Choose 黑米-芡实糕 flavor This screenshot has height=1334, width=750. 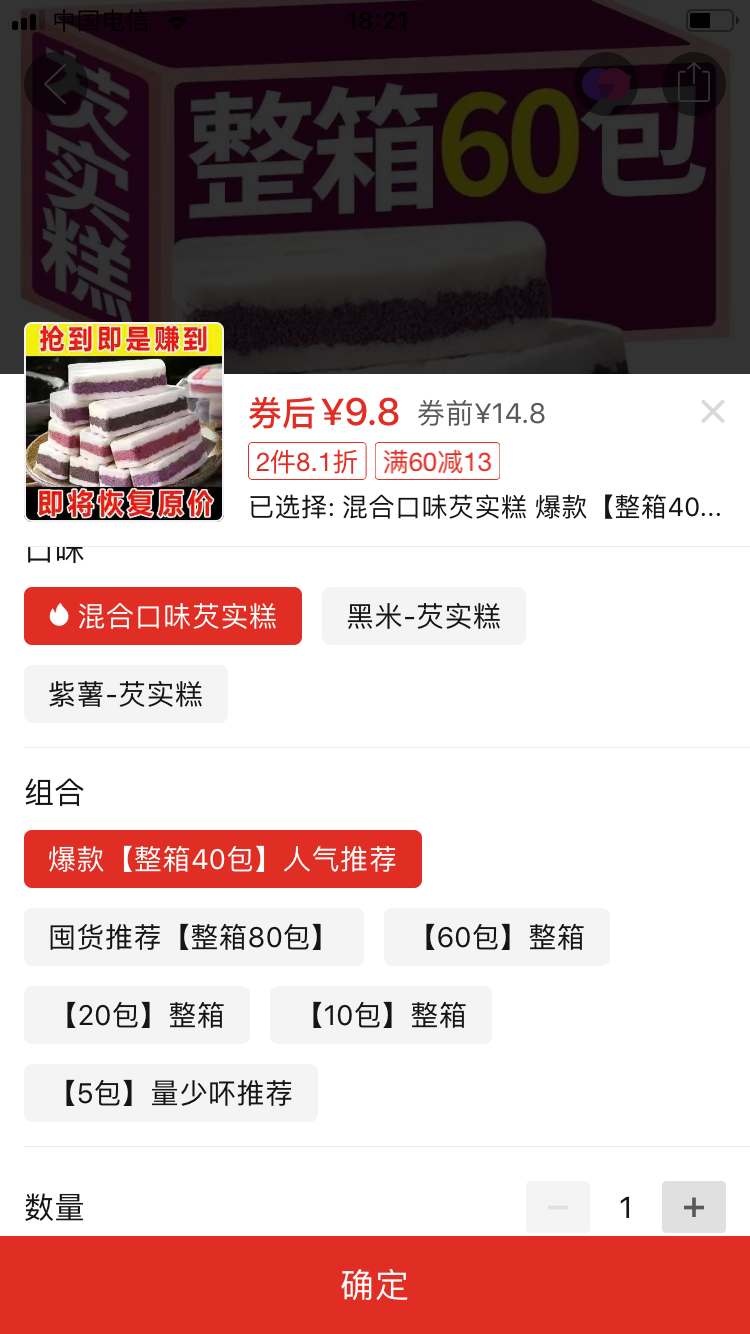click(423, 616)
